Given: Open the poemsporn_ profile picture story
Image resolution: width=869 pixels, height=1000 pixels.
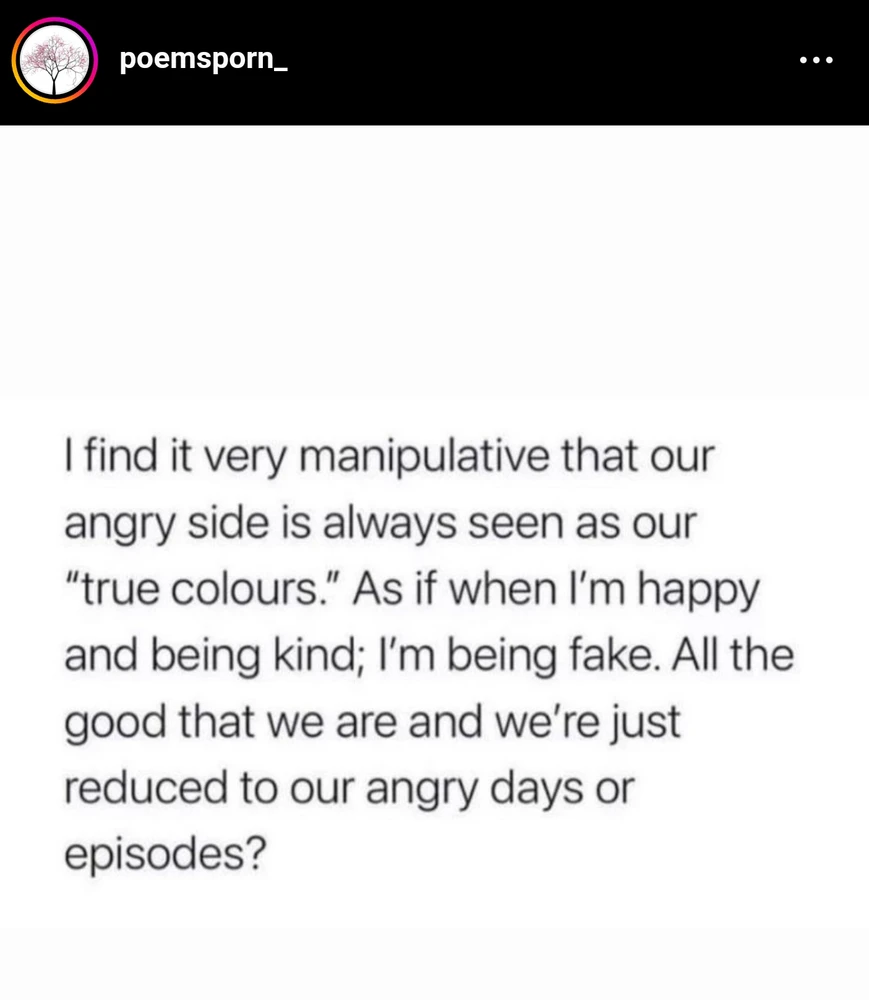Looking at the screenshot, I should pos(55,60).
